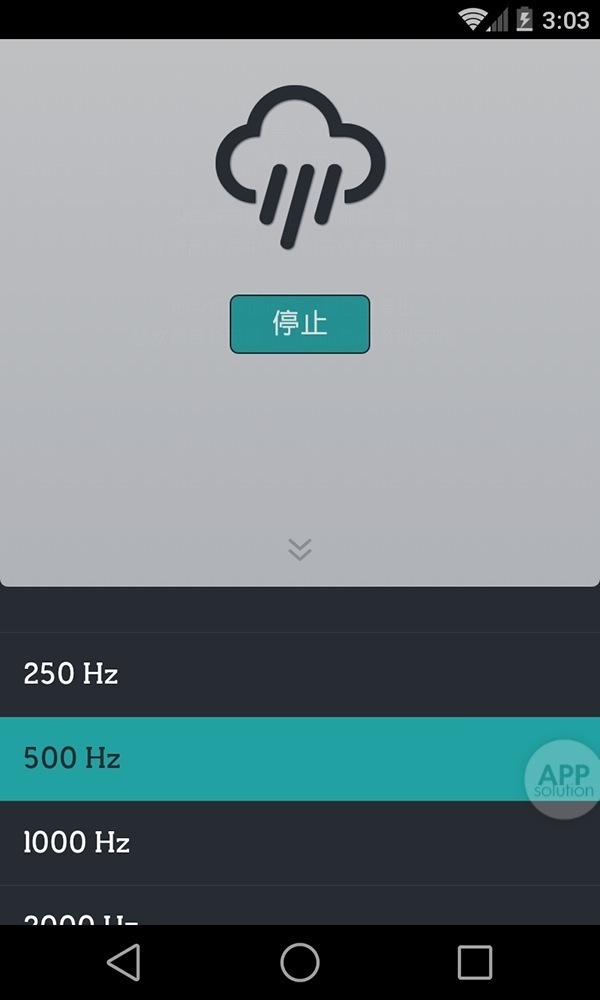Open the recent apps overview

pos(475,962)
